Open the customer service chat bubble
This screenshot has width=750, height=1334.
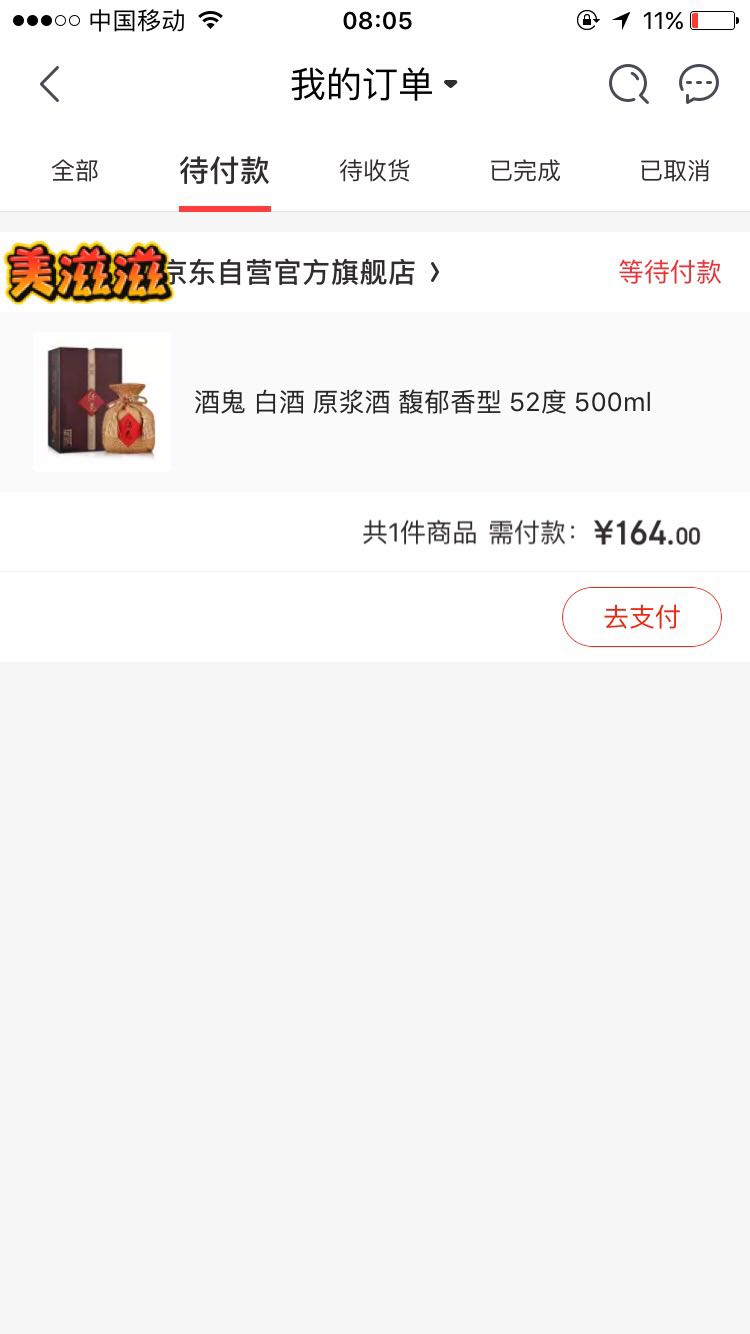[699, 85]
